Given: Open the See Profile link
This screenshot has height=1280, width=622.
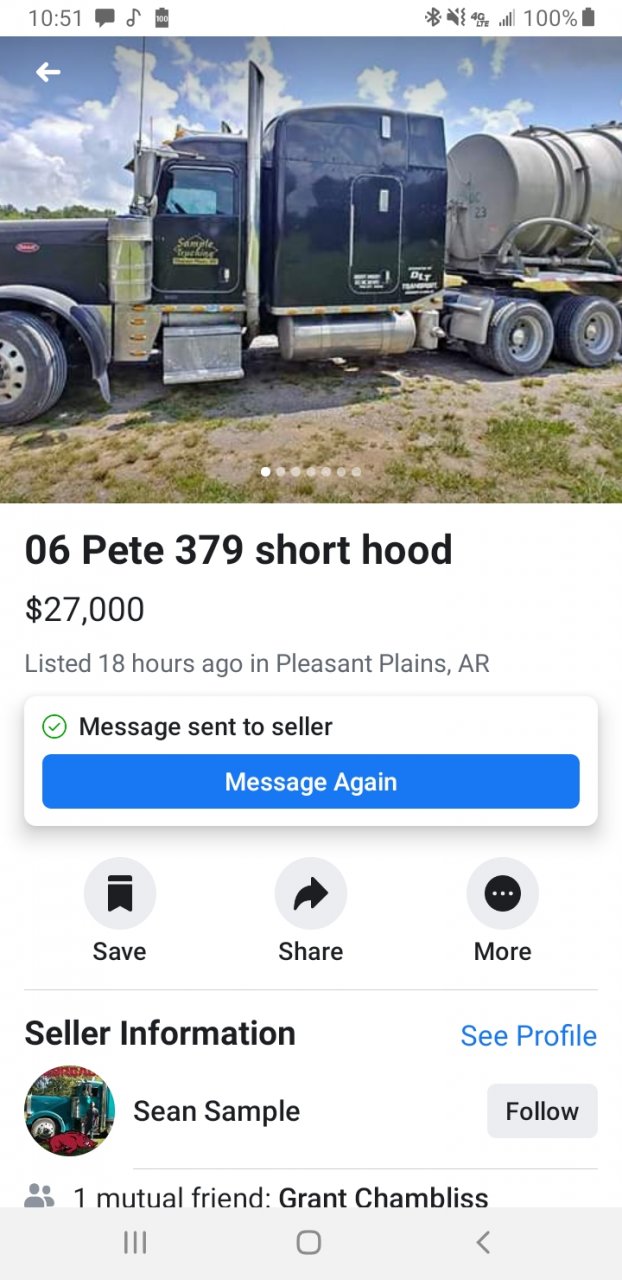Looking at the screenshot, I should (528, 1035).
